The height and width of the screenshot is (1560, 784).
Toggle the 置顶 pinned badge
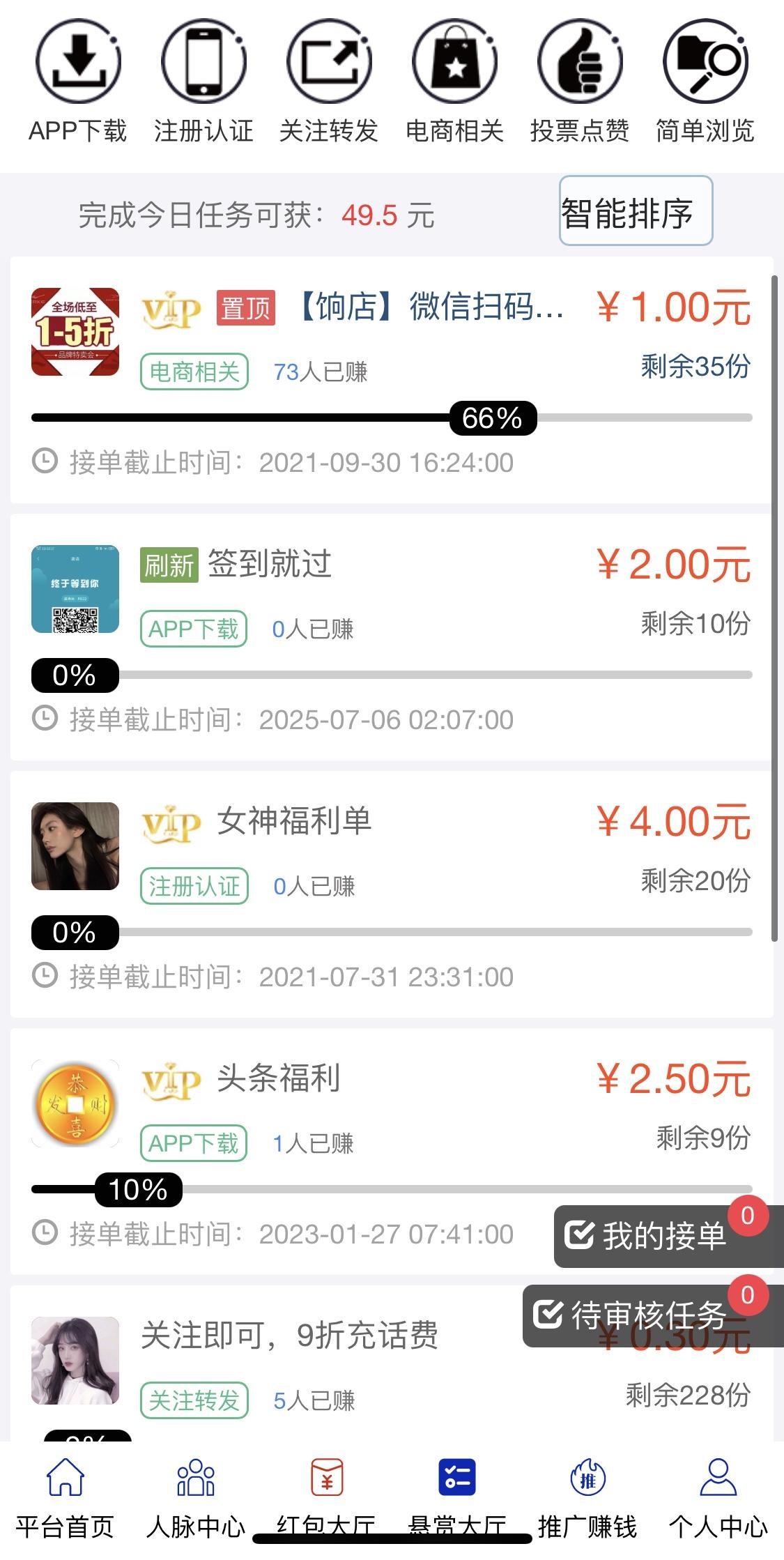pos(246,312)
